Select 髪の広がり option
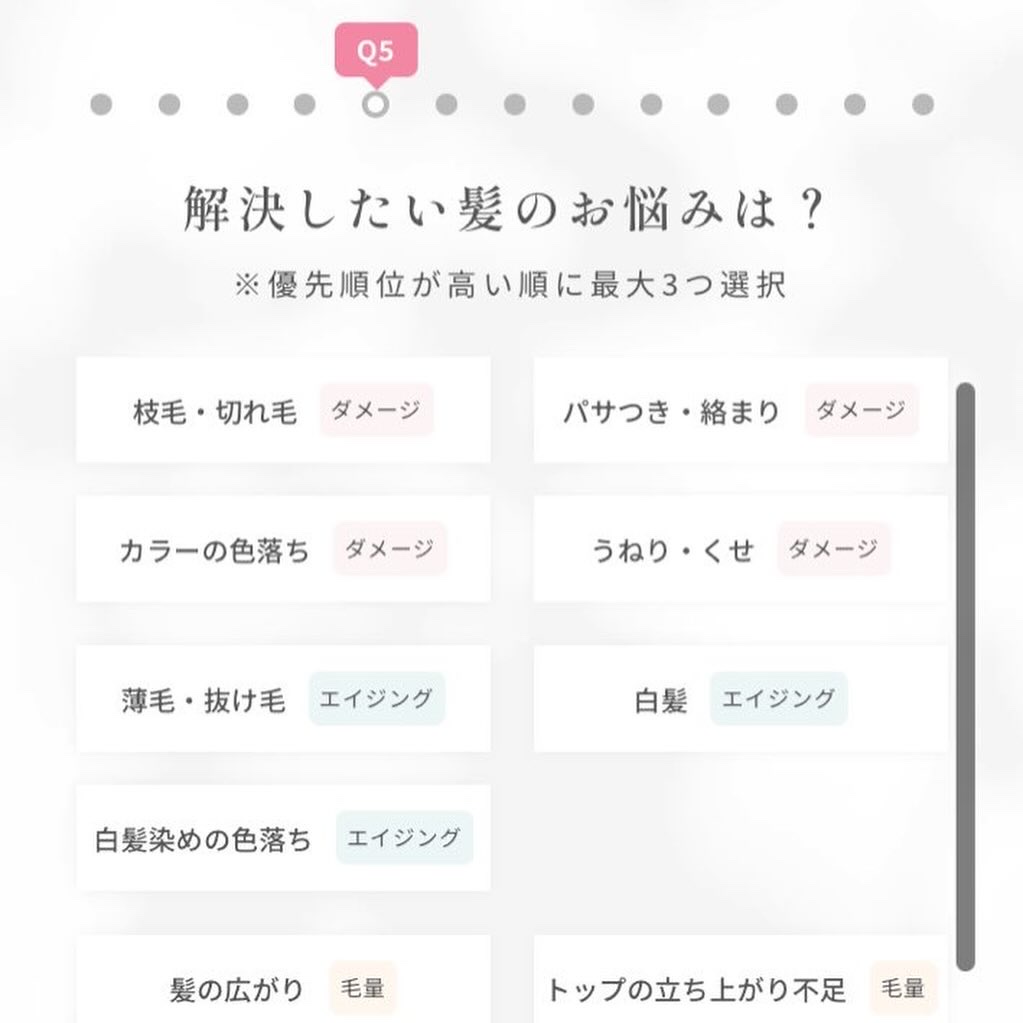Screen dimensions: 1023x1023 pyautogui.click(x=283, y=979)
